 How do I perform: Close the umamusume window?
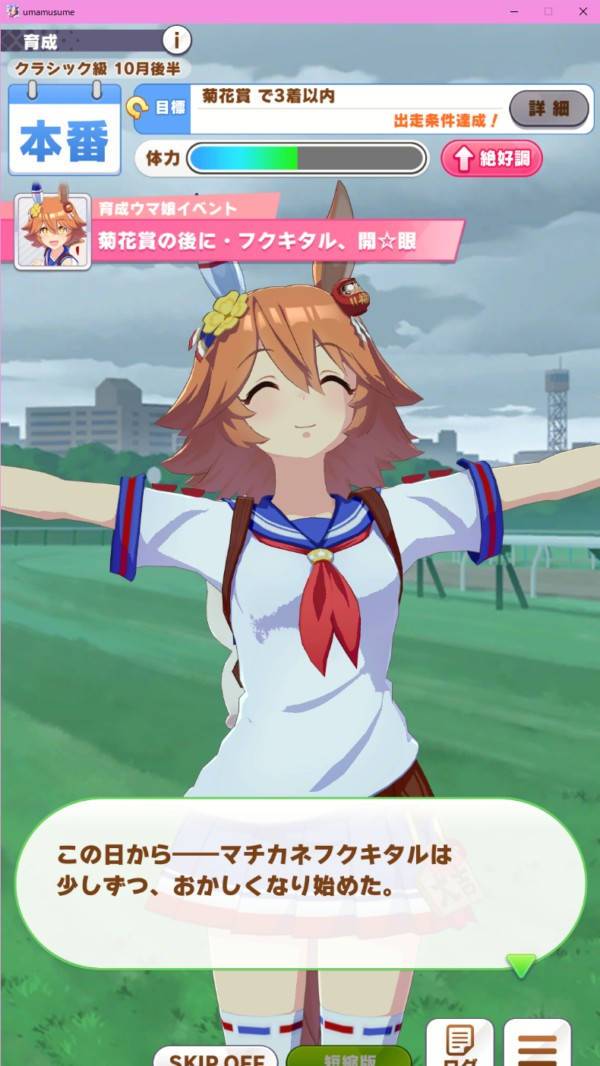point(582,11)
